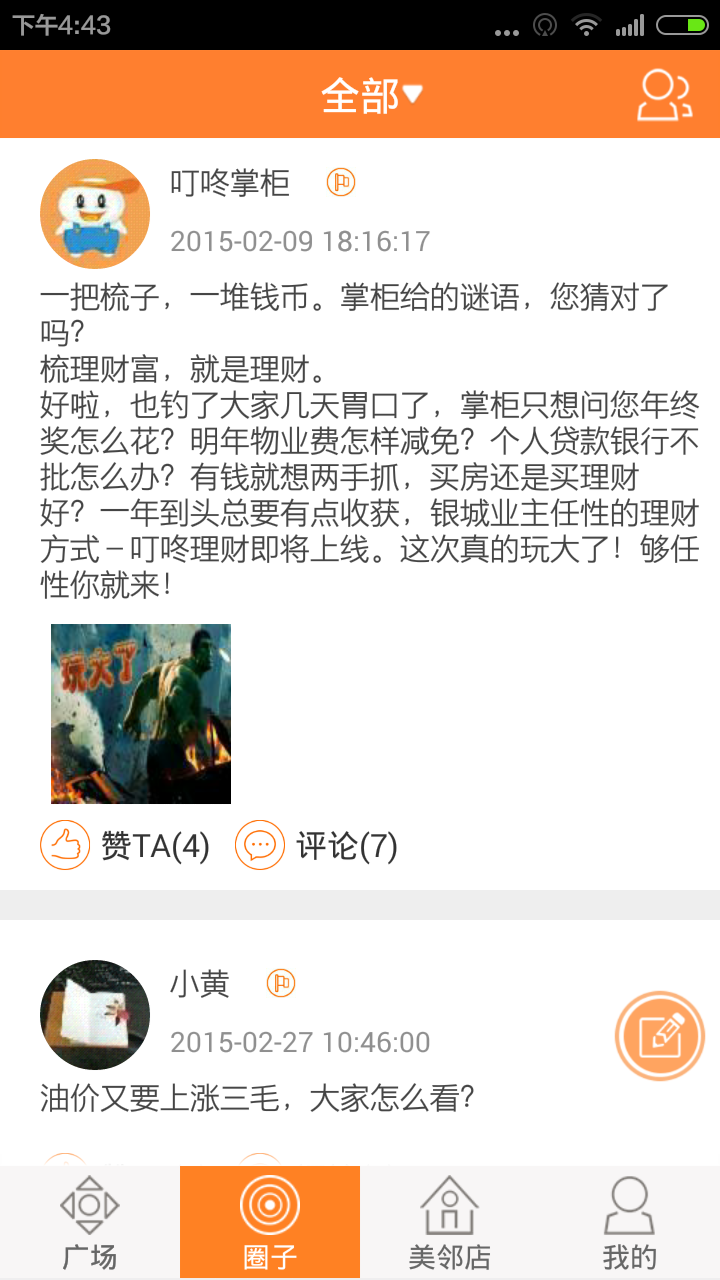Compose a new post
The image size is (720, 1280).
[660, 1036]
